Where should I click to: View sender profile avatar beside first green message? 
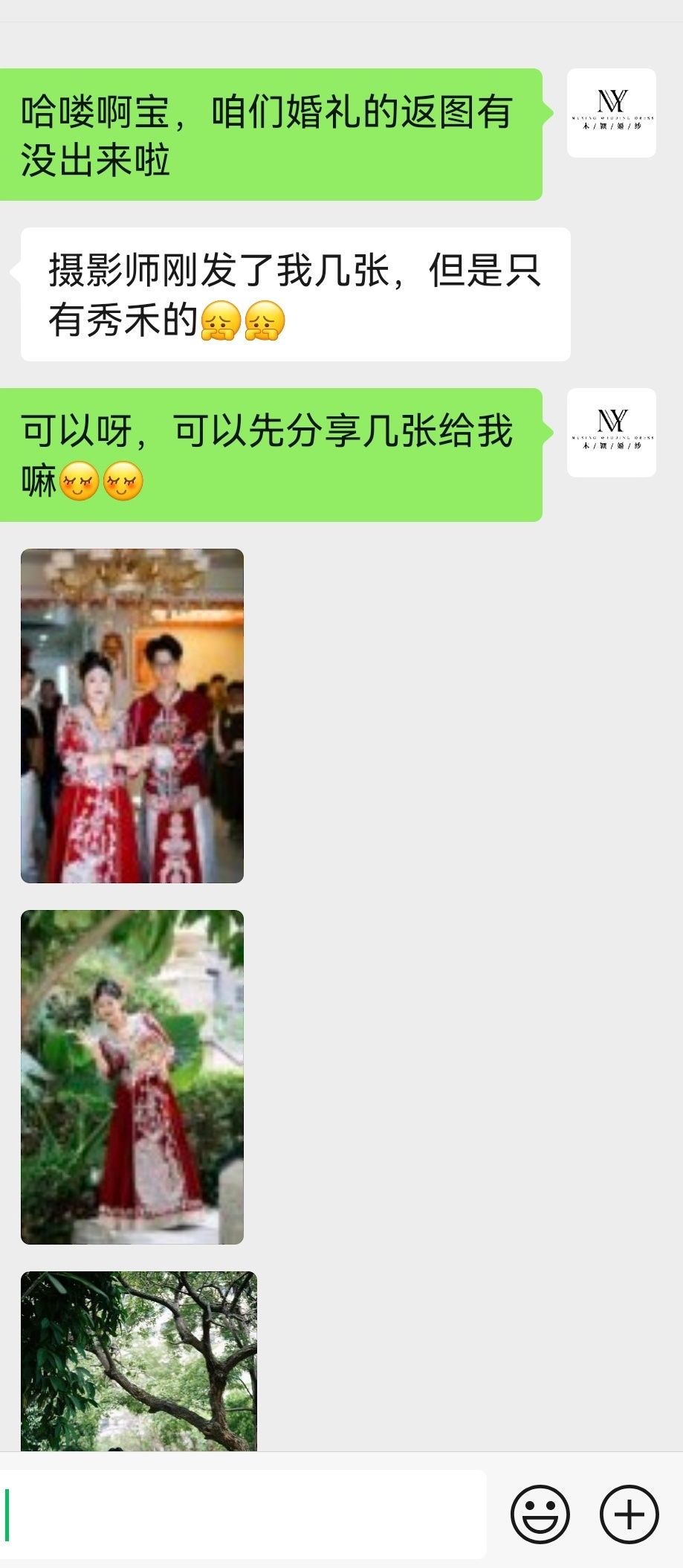click(611, 113)
